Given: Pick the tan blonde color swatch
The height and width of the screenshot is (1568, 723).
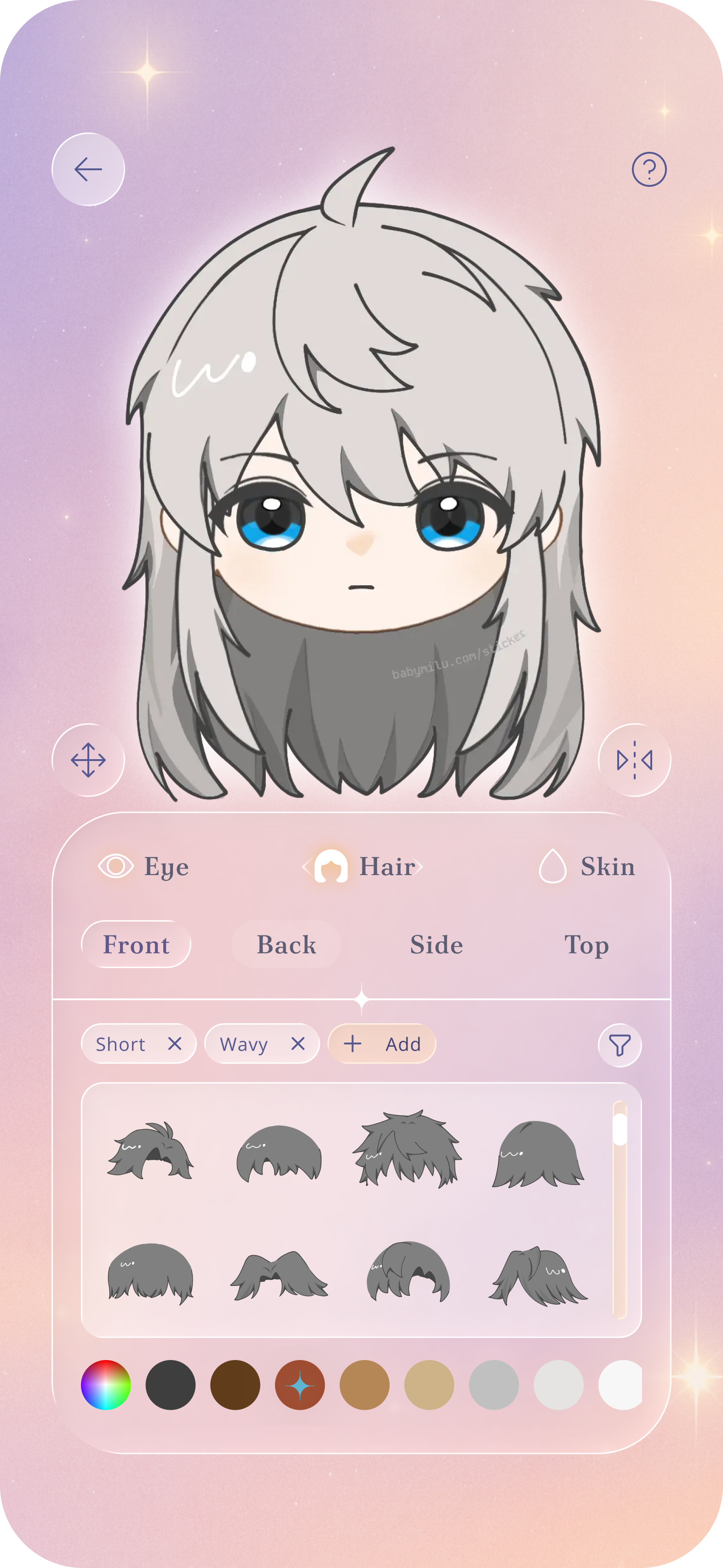Looking at the screenshot, I should [x=429, y=1385].
